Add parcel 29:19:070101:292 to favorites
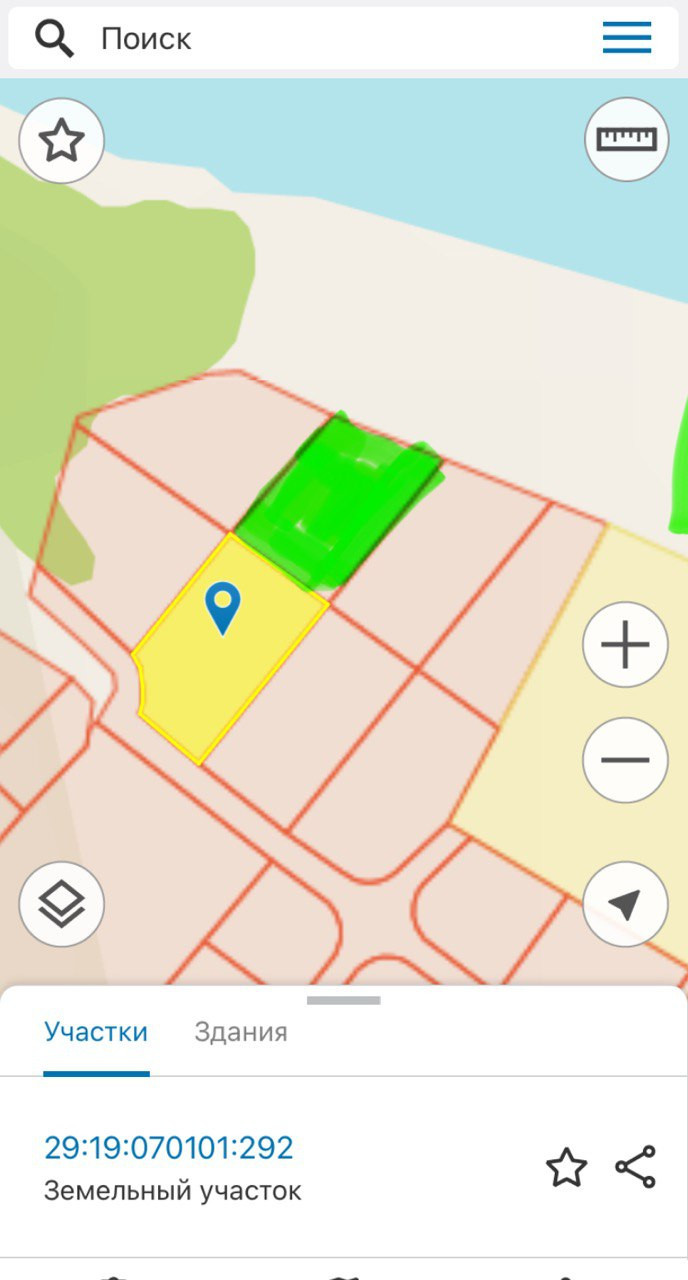Screen dimensions: 688x1280 click(566, 1167)
